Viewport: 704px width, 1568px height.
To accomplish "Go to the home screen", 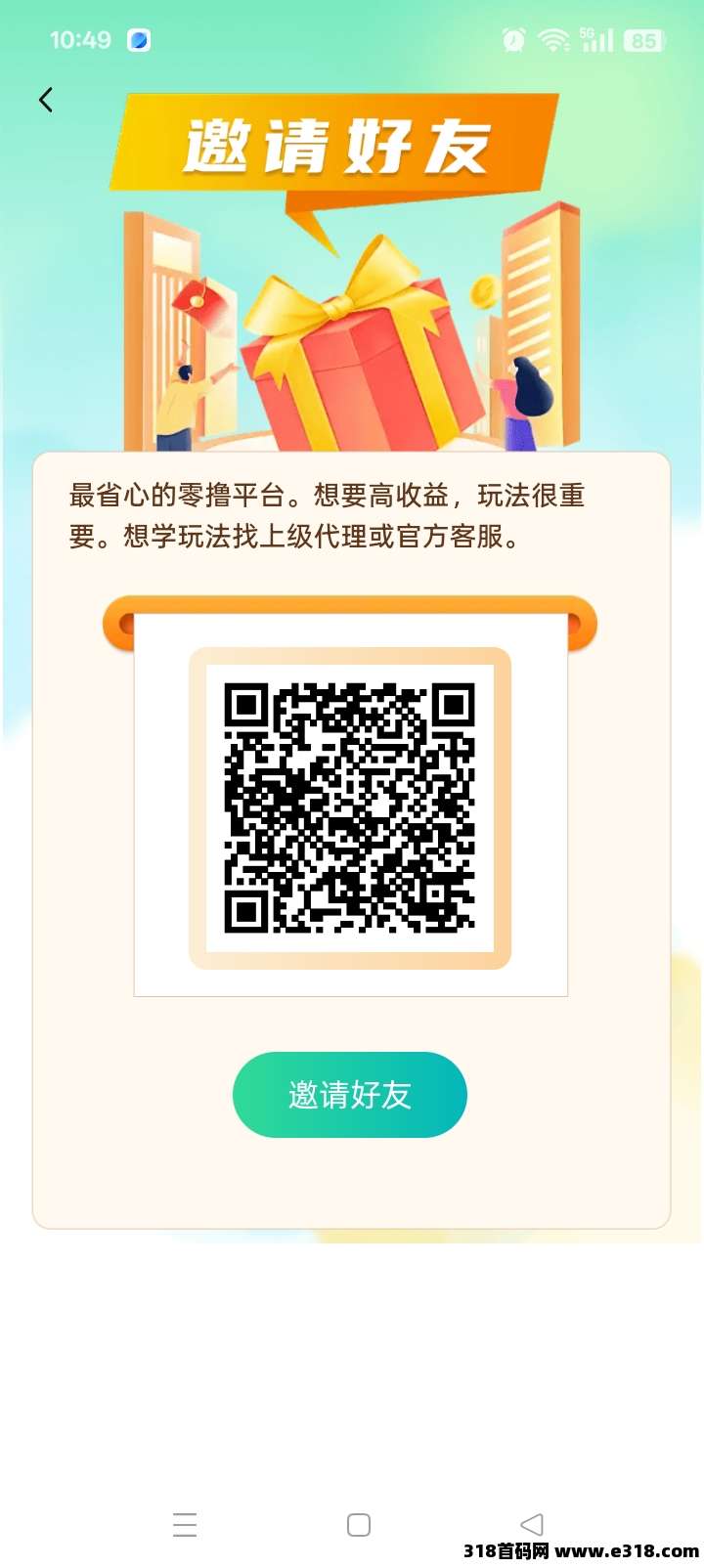I will tap(359, 1525).
